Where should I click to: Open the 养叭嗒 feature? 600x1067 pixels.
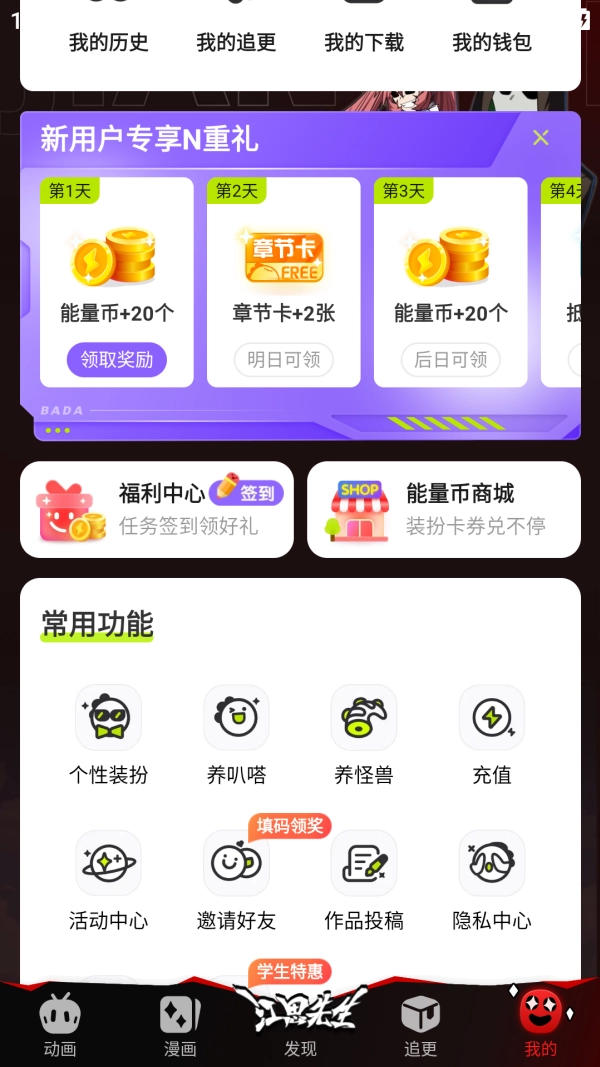(x=236, y=735)
